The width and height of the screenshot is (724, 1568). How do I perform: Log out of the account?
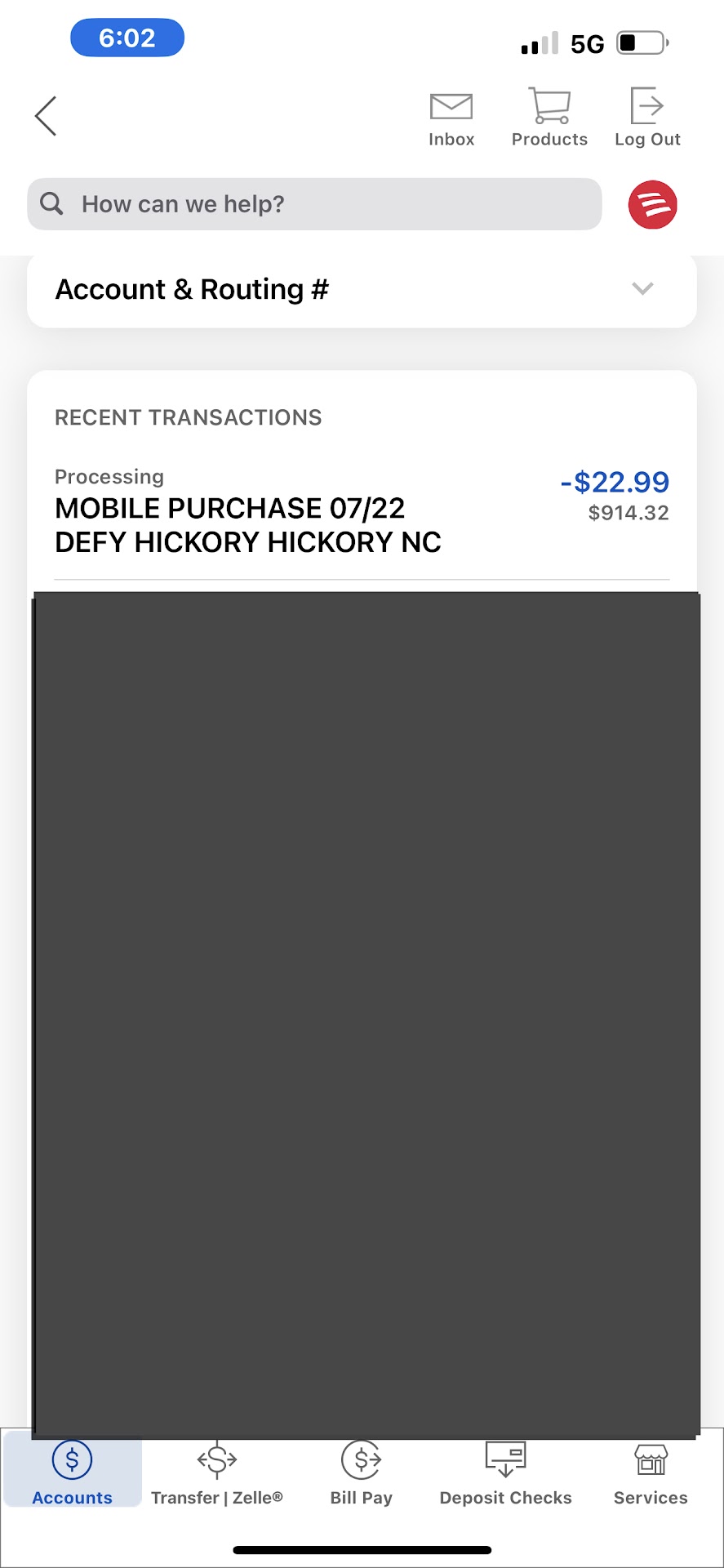coord(647,118)
